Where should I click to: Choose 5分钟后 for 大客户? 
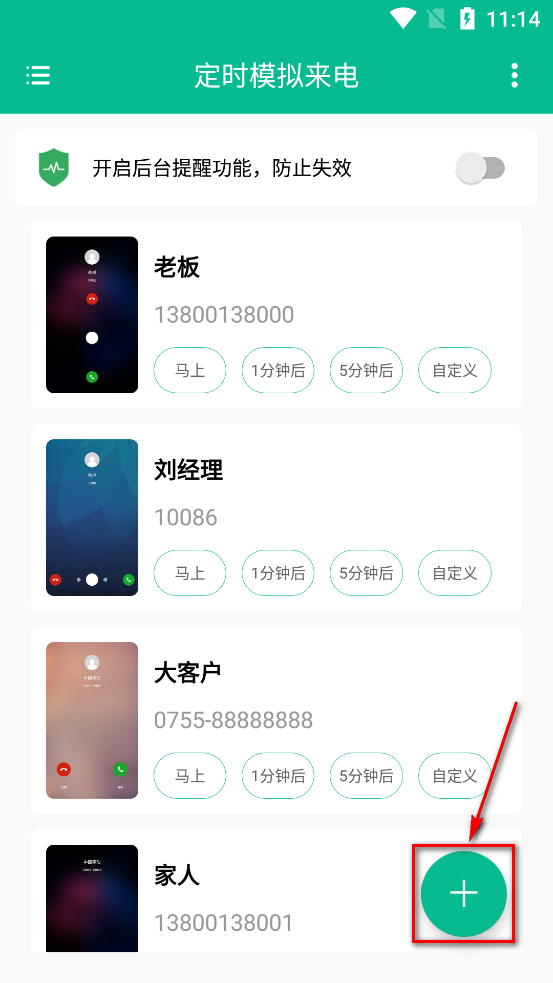[366, 775]
